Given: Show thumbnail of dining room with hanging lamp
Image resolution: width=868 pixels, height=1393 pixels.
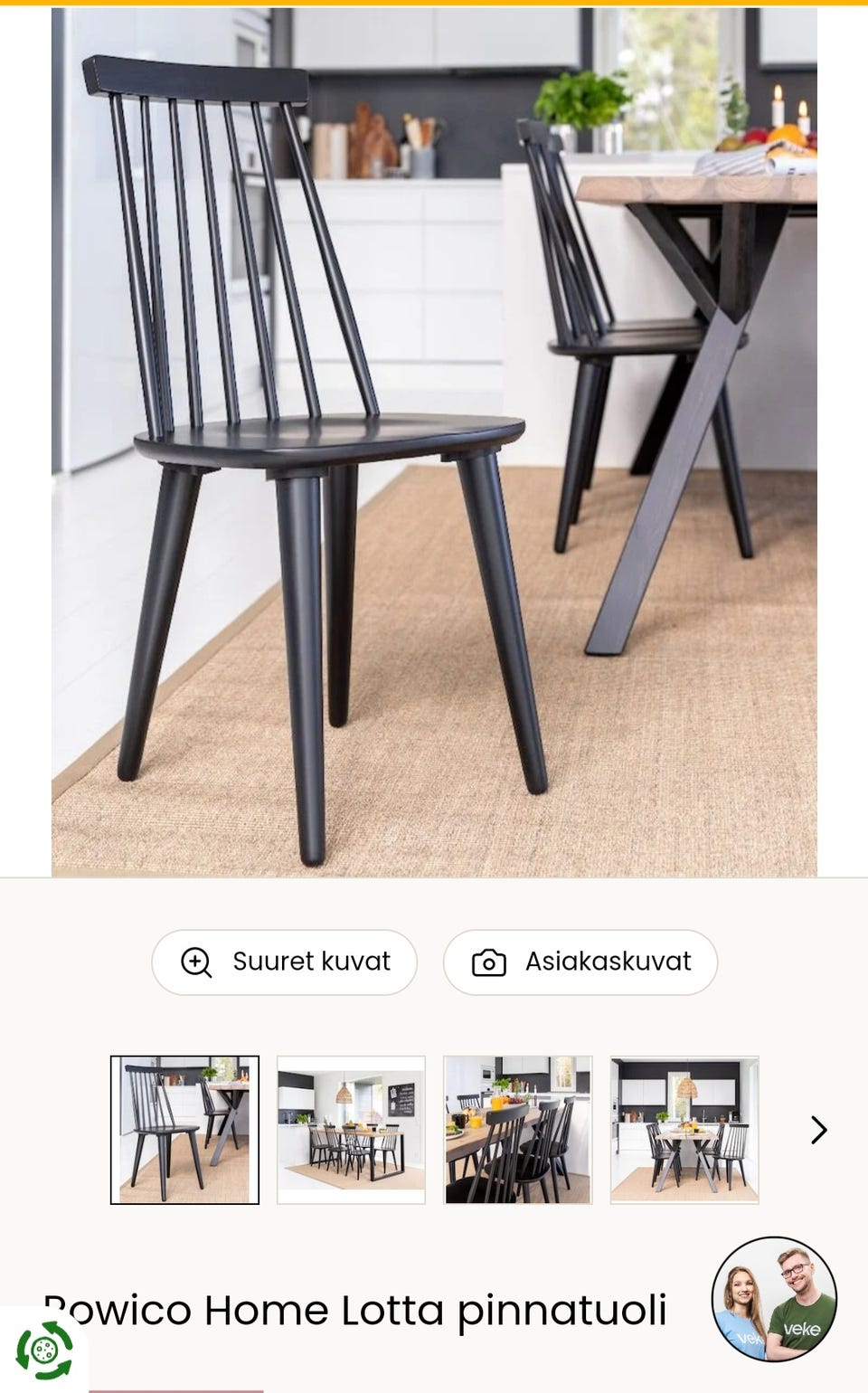Looking at the screenshot, I should pos(351,1130).
